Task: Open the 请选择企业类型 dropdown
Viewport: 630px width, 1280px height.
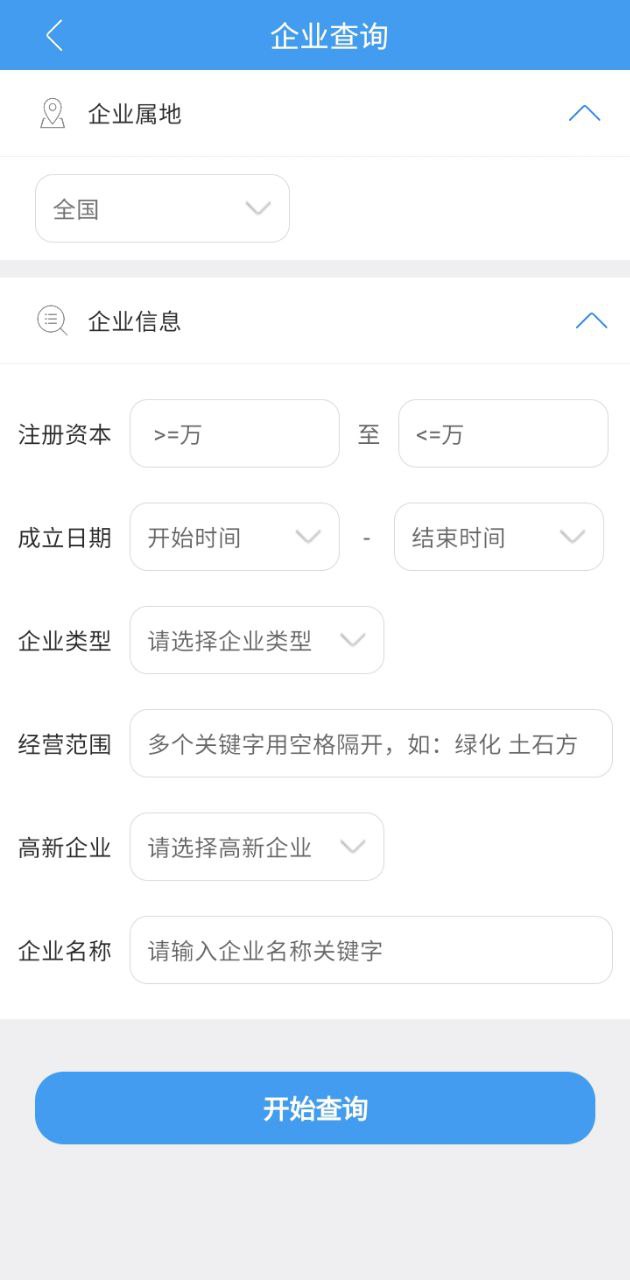Action: tap(256, 640)
